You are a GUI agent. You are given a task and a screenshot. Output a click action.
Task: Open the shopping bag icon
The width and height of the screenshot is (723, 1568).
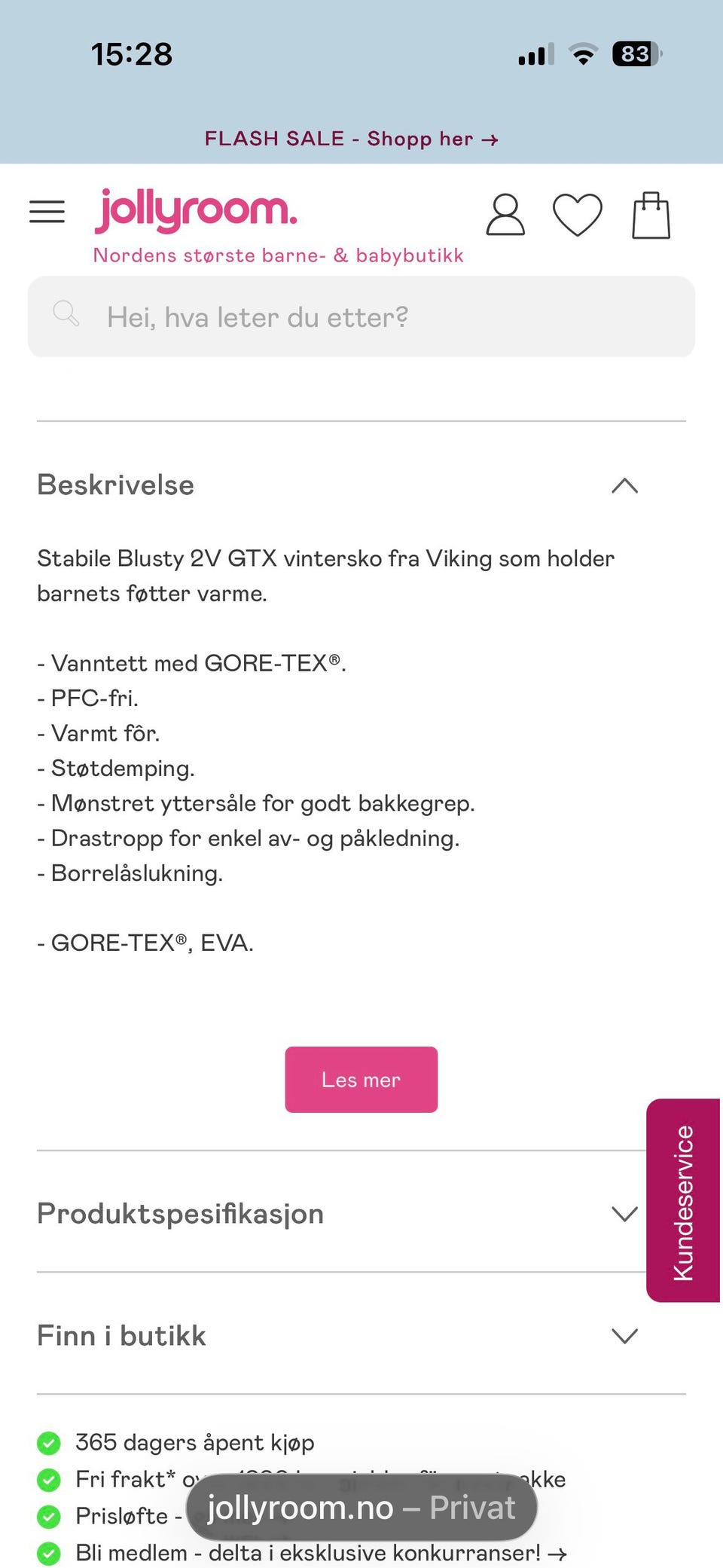(x=651, y=214)
